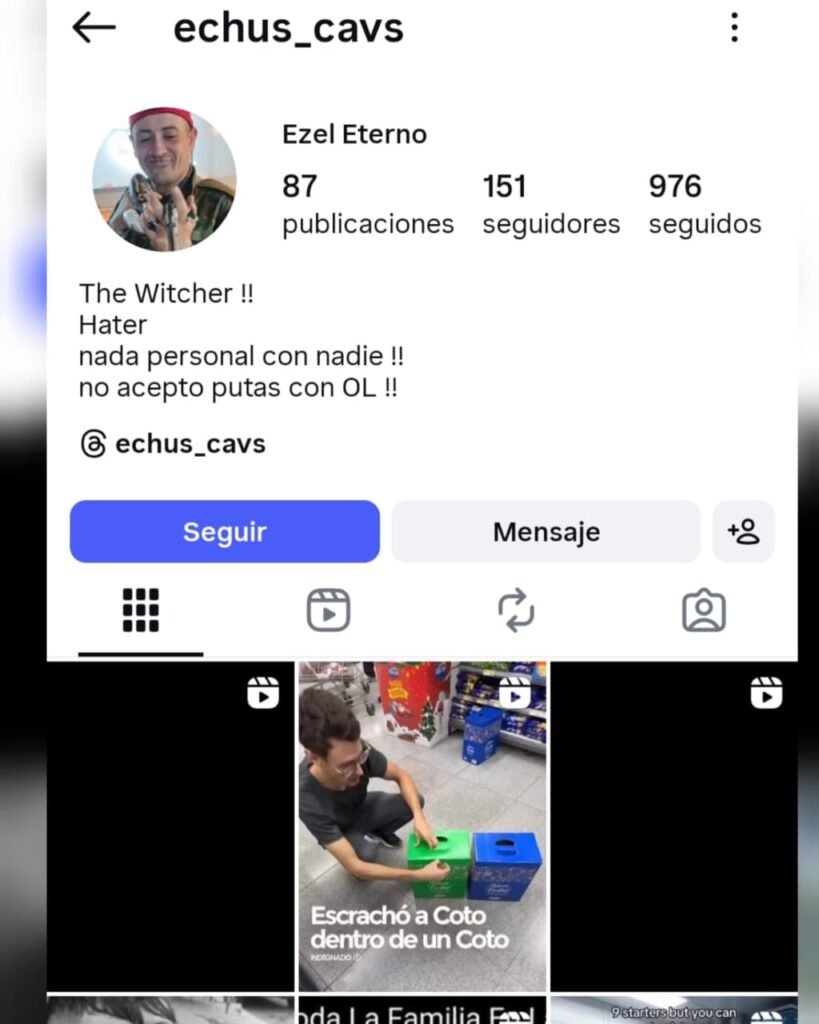This screenshot has width=819, height=1024.
Task: Tap the Mensaje button
Action: pyautogui.click(x=546, y=532)
